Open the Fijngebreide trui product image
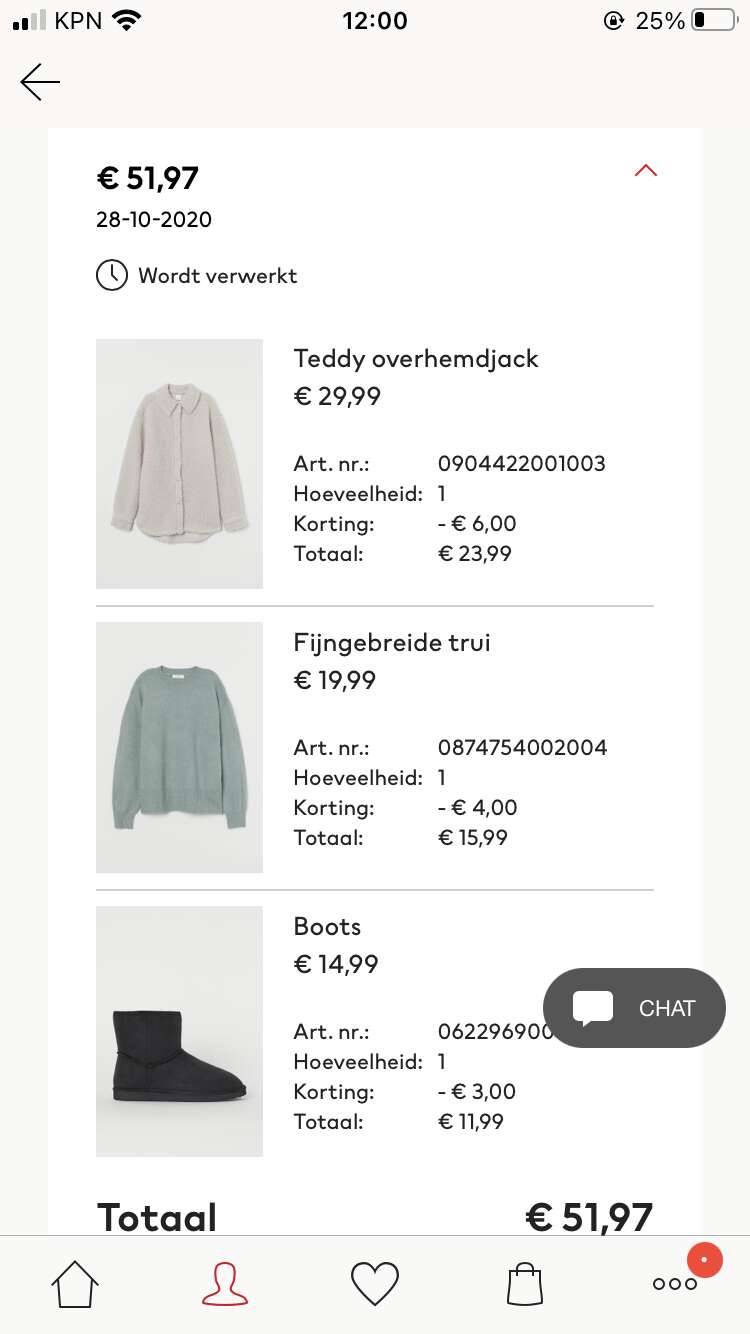 coord(179,747)
